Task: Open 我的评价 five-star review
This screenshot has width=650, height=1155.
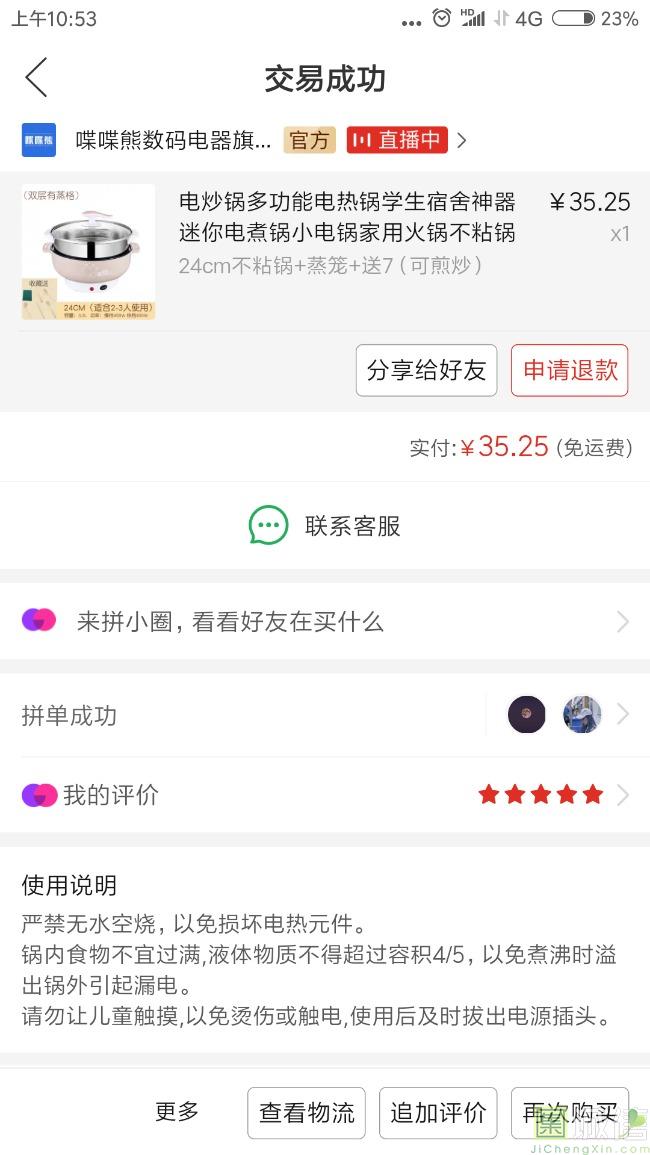Action: 325,795
